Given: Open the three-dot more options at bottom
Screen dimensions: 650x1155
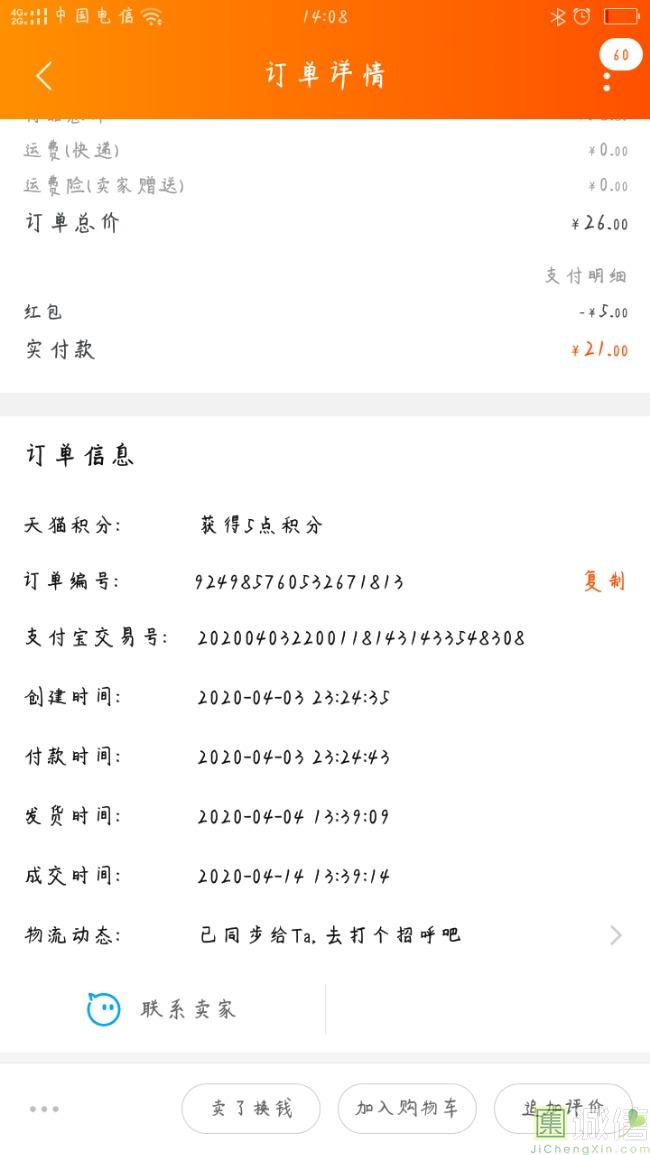Looking at the screenshot, I should click(44, 1108).
